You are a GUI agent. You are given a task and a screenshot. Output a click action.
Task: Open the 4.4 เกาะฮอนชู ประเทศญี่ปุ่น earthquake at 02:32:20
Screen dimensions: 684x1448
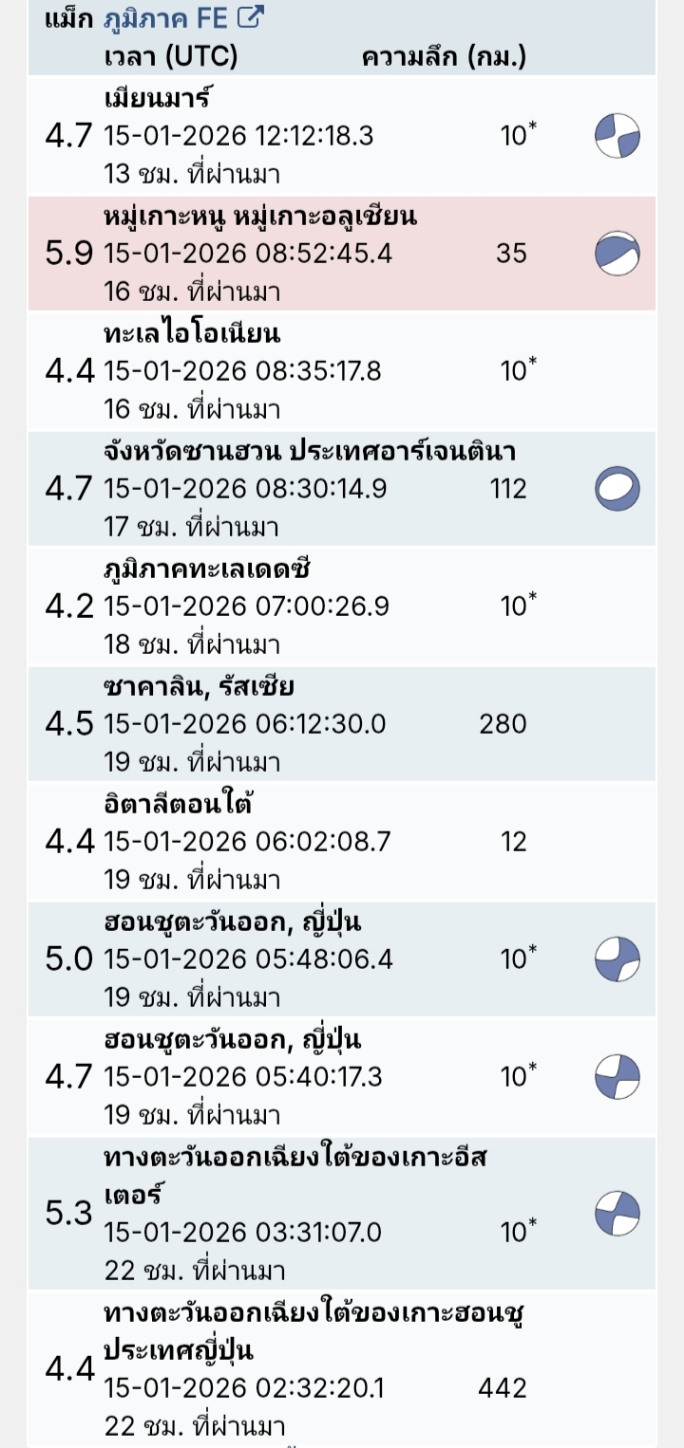[x=300, y=1369]
